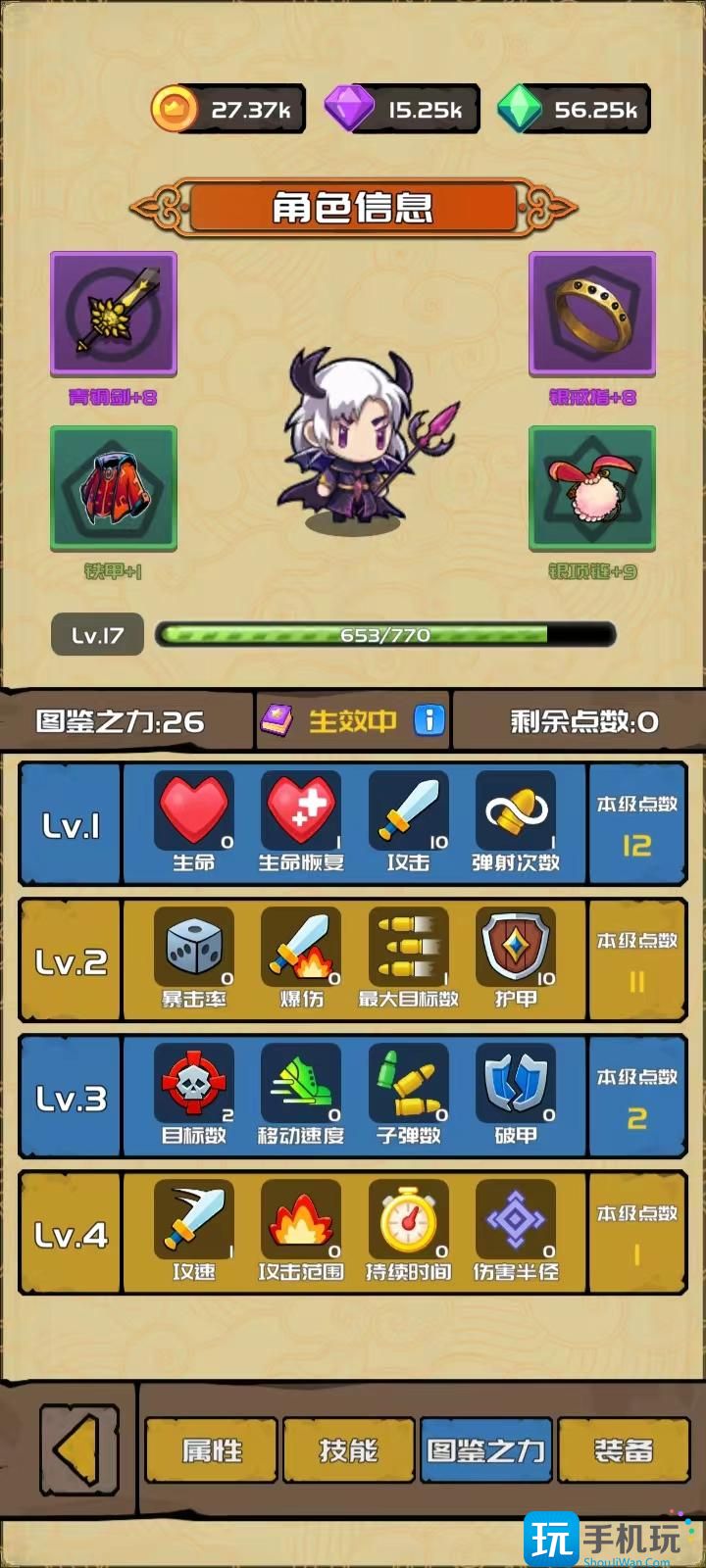The width and height of the screenshot is (706, 1568).
Task: Select the 持续时间 stopwatch attribute
Action: point(409,1220)
